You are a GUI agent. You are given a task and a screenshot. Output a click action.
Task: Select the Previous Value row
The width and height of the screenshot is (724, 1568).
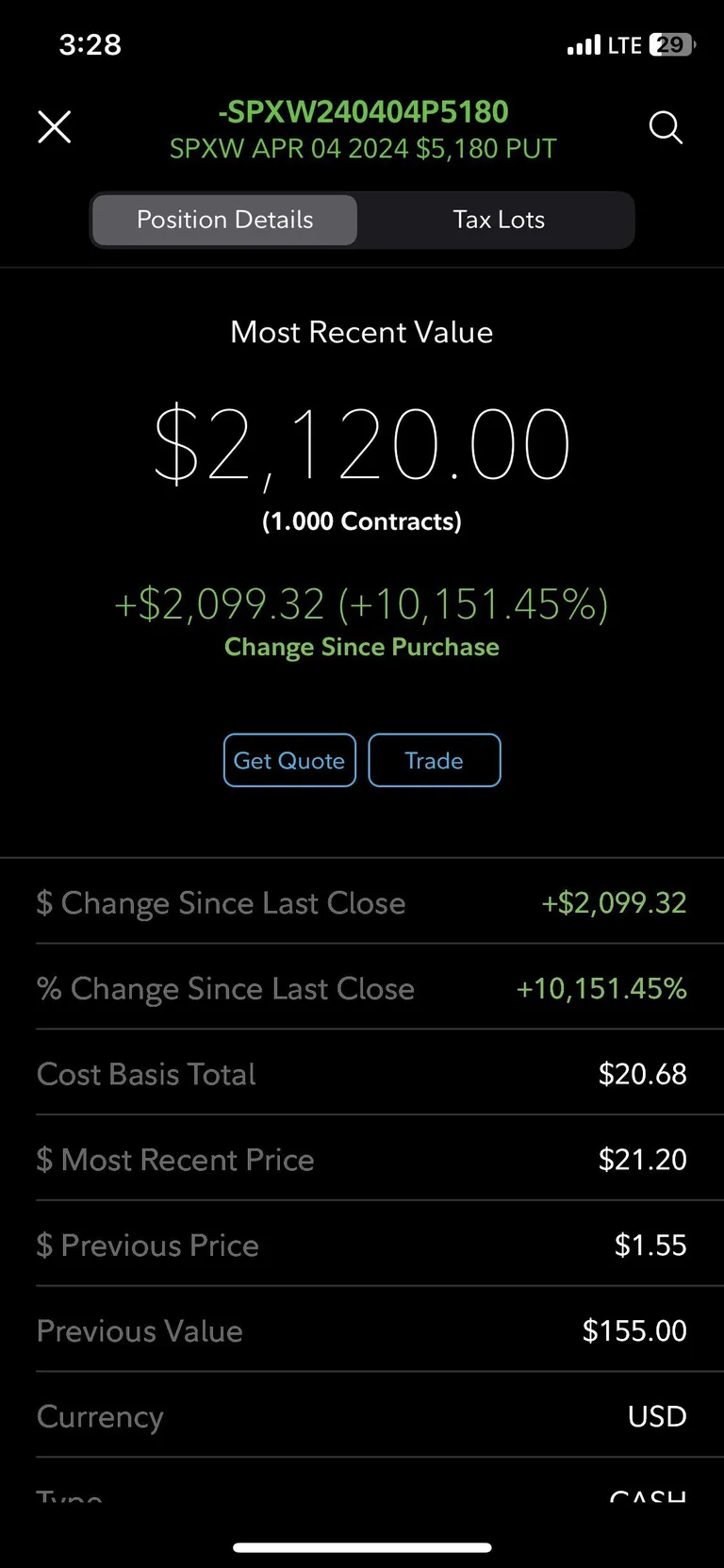coord(362,1330)
